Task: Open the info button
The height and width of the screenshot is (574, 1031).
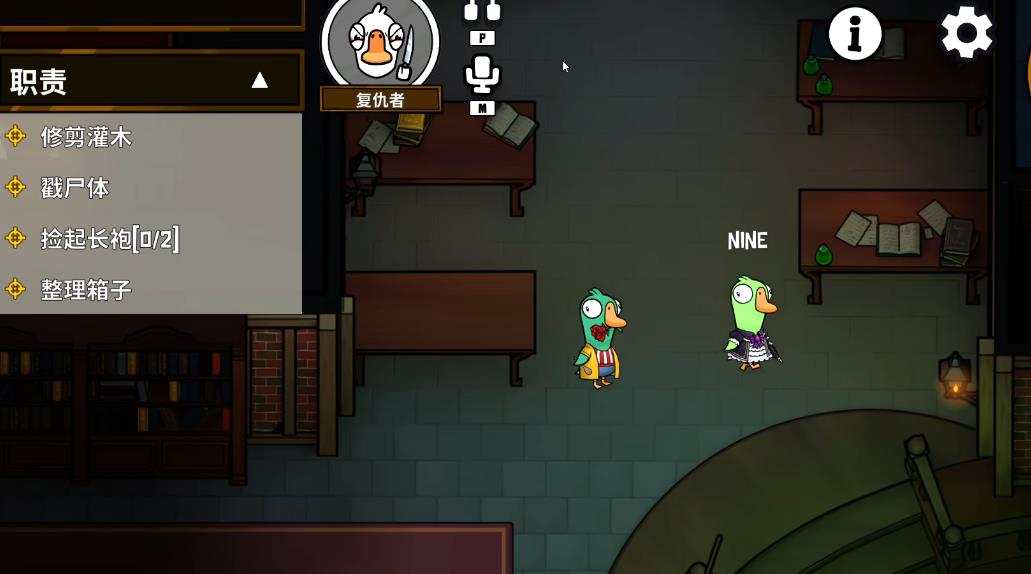Action: 855,34
